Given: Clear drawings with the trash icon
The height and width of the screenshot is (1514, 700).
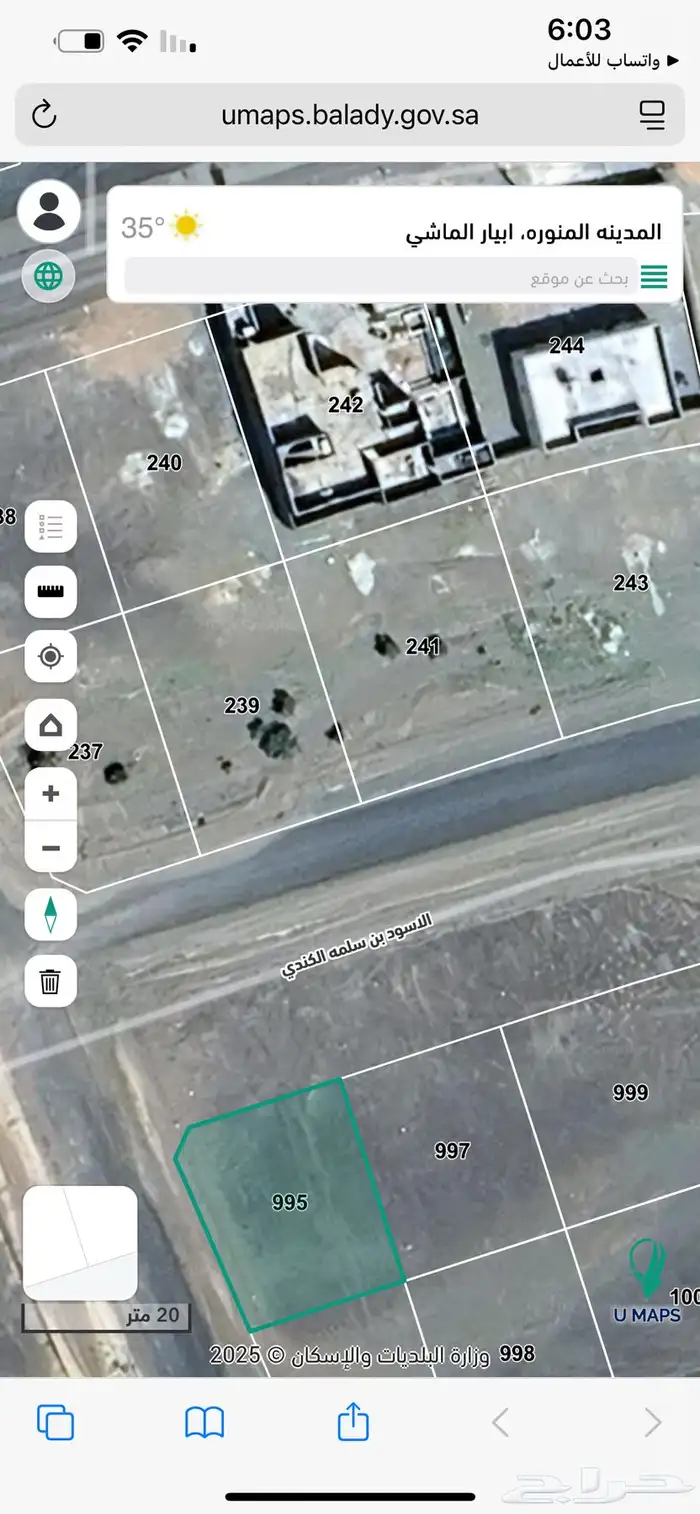Looking at the screenshot, I should click(x=51, y=981).
